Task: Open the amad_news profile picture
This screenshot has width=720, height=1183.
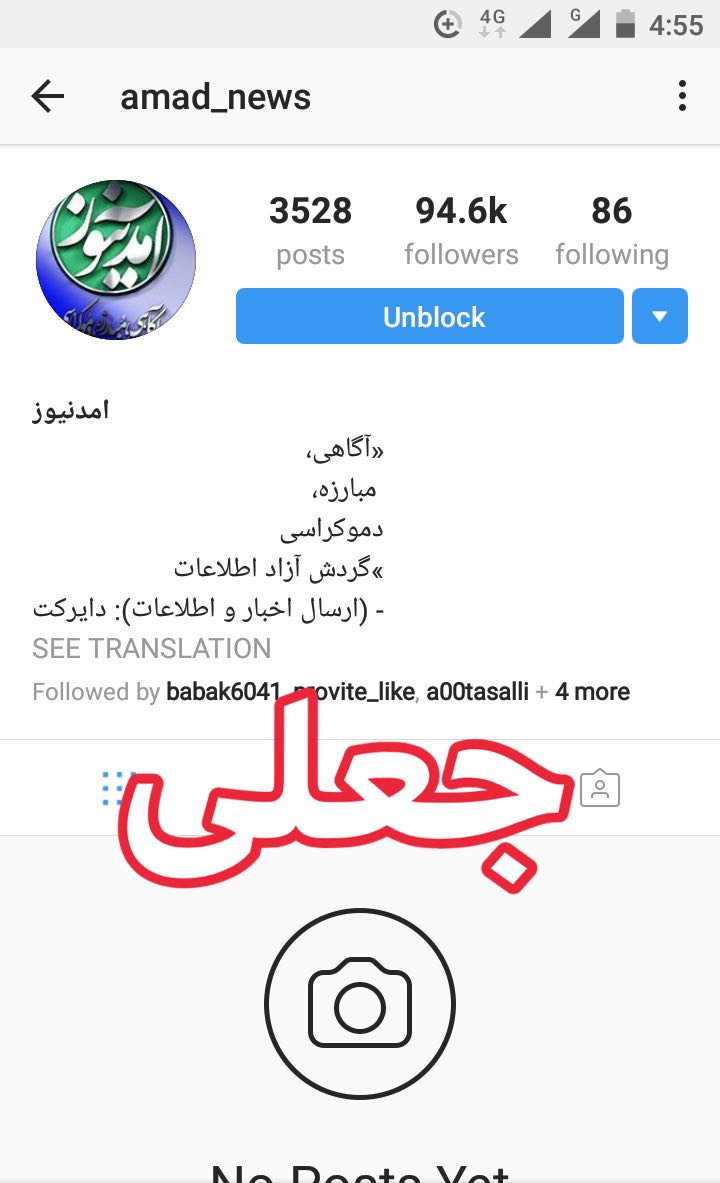Action: point(116,260)
